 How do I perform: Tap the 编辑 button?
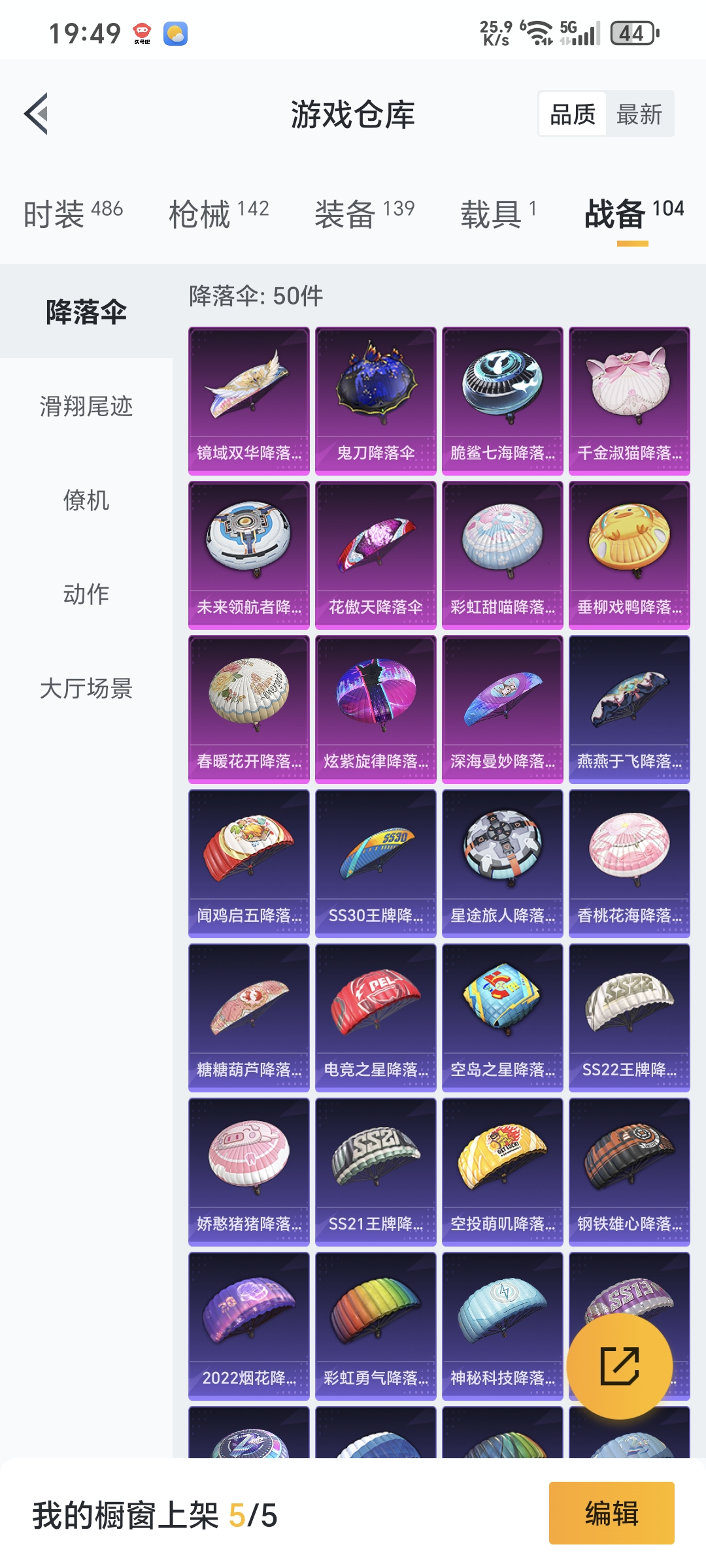[x=611, y=1513]
